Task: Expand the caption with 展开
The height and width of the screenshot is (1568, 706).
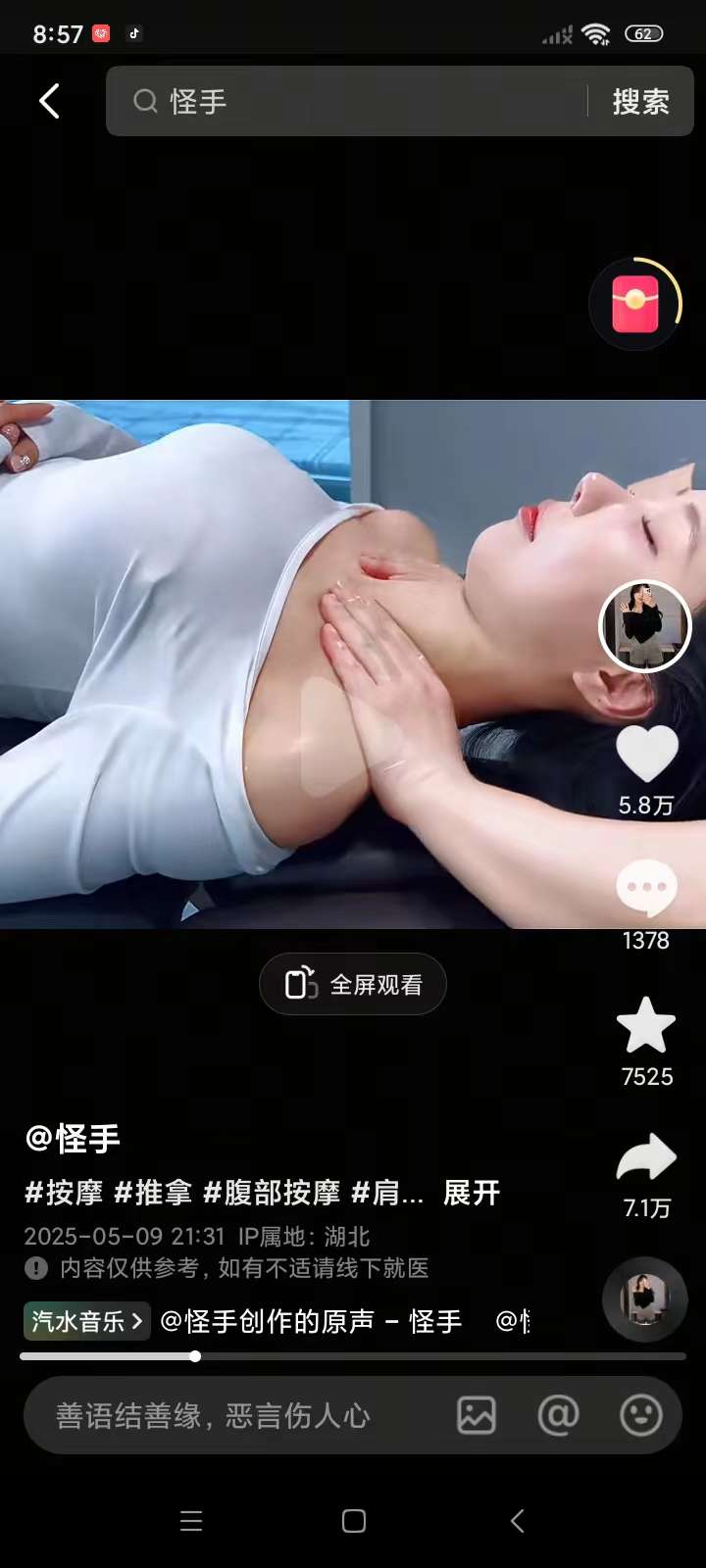Action: pyautogui.click(x=472, y=1193)
